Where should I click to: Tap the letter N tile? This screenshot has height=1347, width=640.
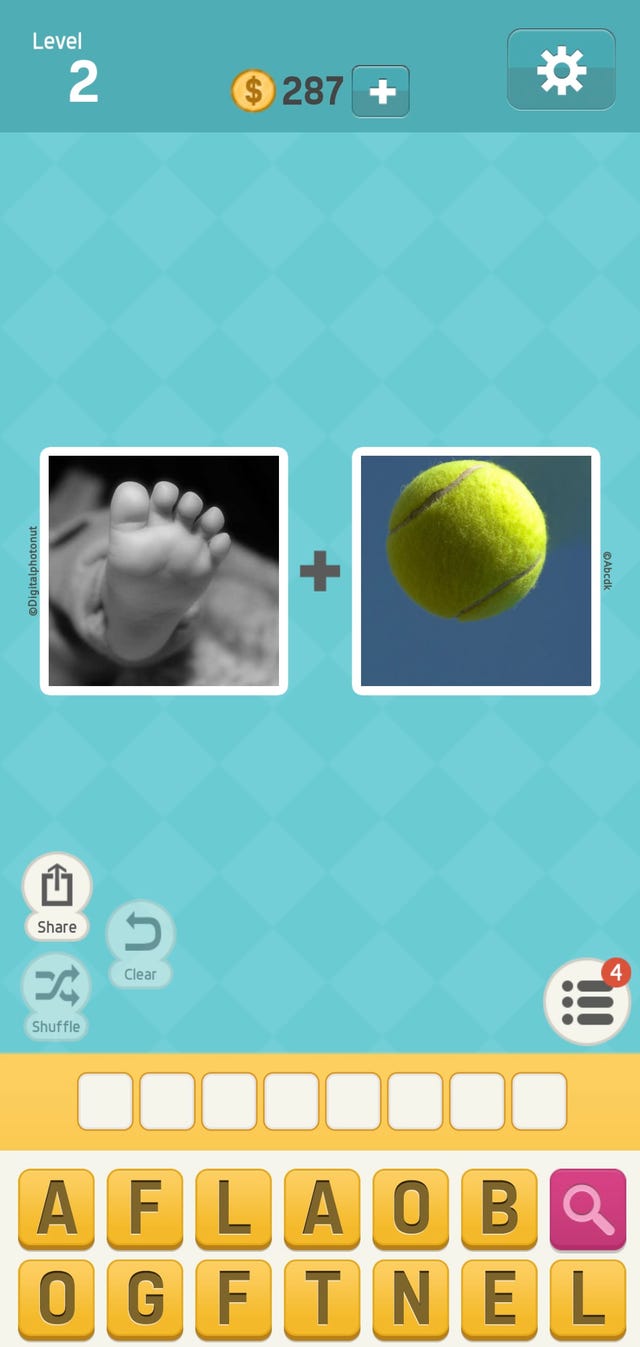coord(410,1298)
